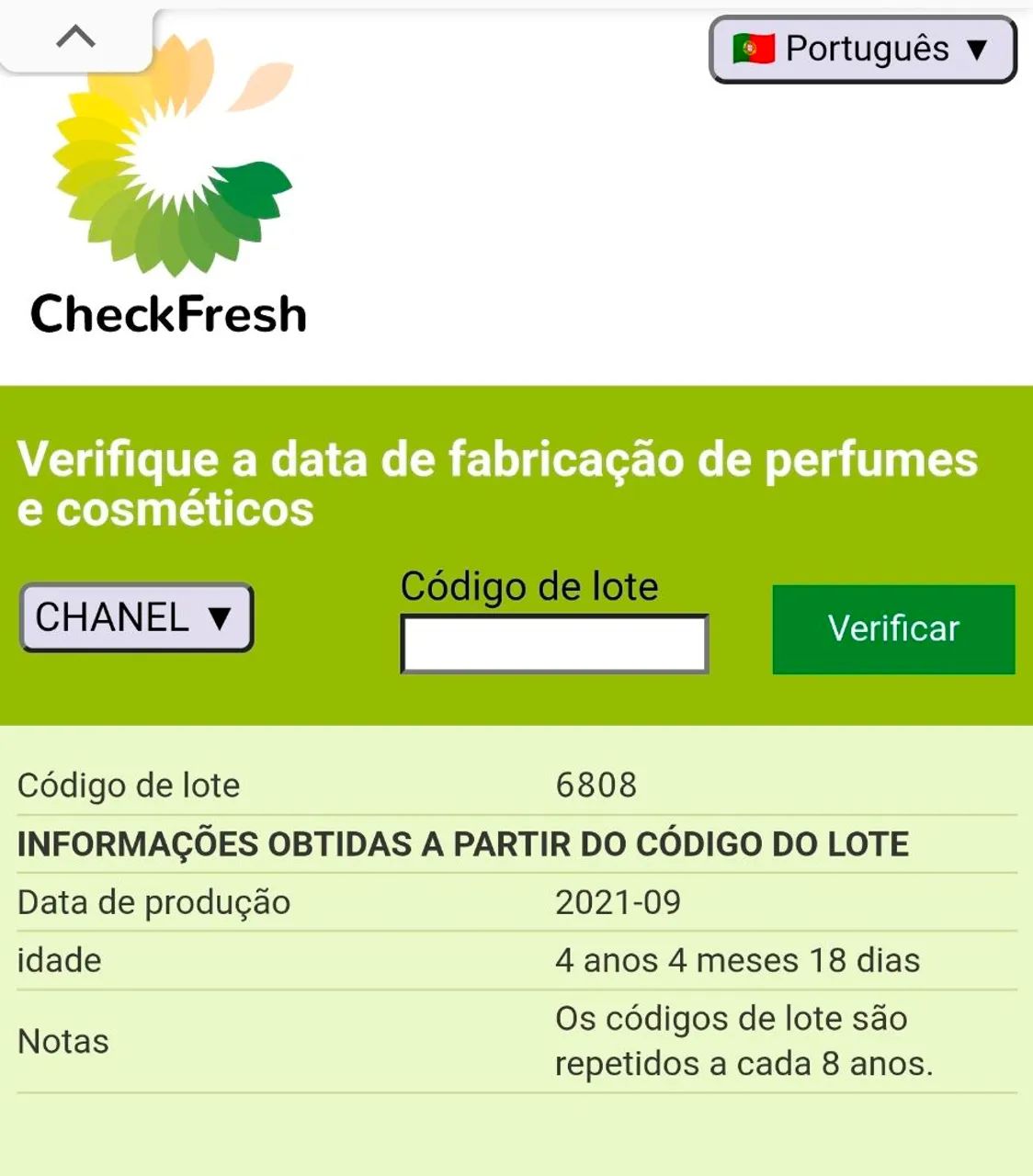Focus the Código de lote input field
The width and height of the screenshot is (1033, 1176).
tap(554, 644)
